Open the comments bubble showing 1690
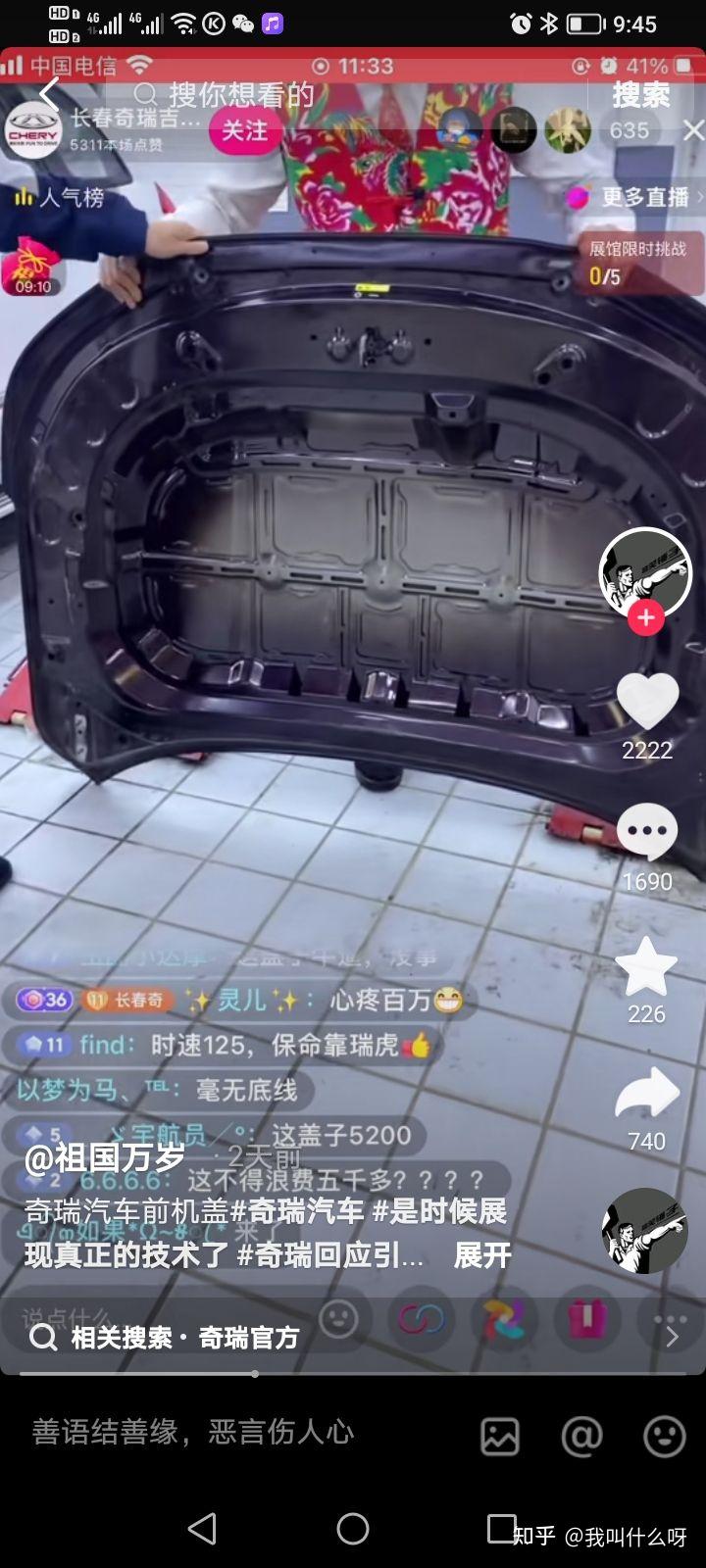706x1568 pixels. click(x=647, y=832)
